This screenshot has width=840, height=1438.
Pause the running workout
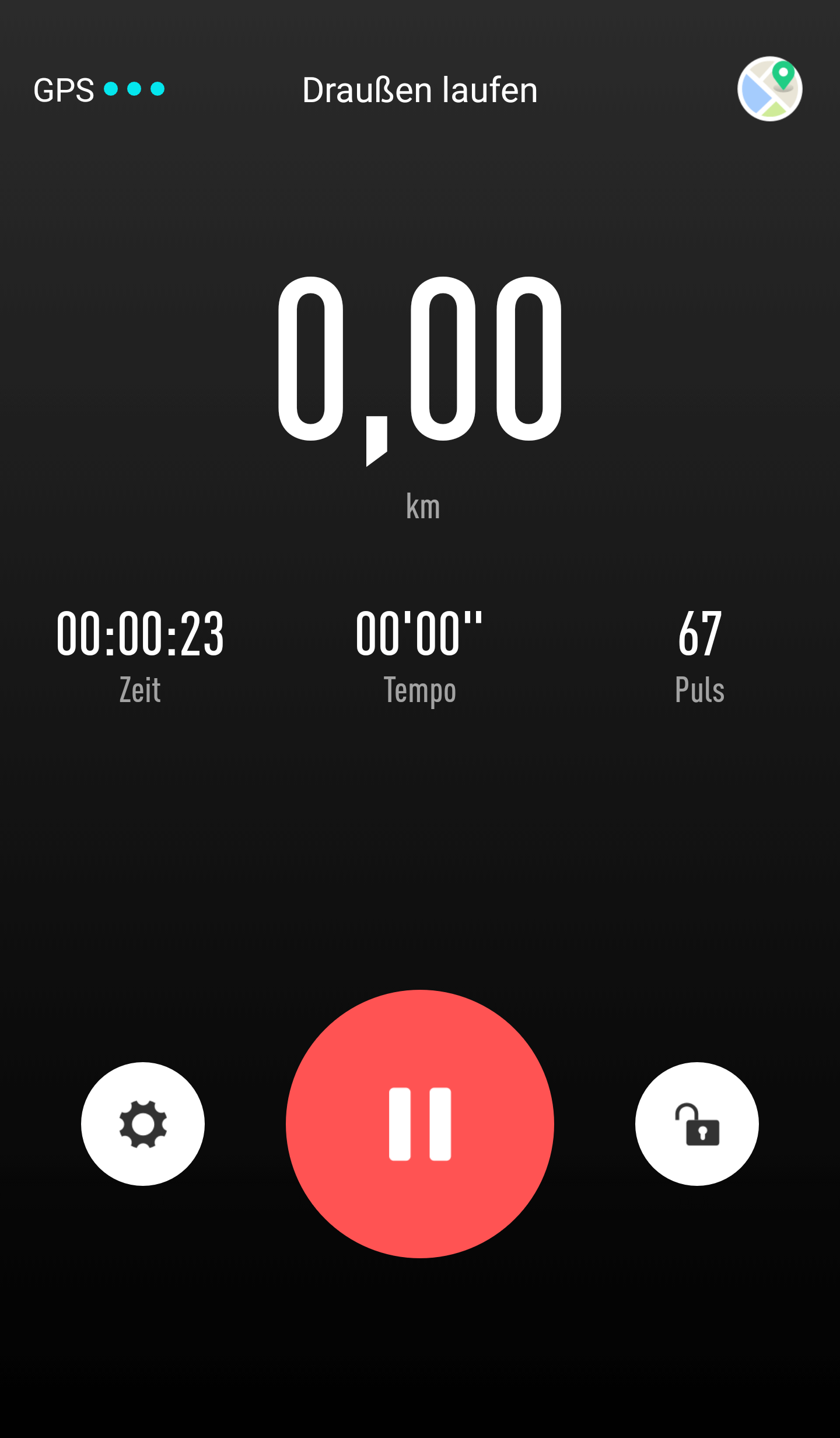tap(420, 1123)
